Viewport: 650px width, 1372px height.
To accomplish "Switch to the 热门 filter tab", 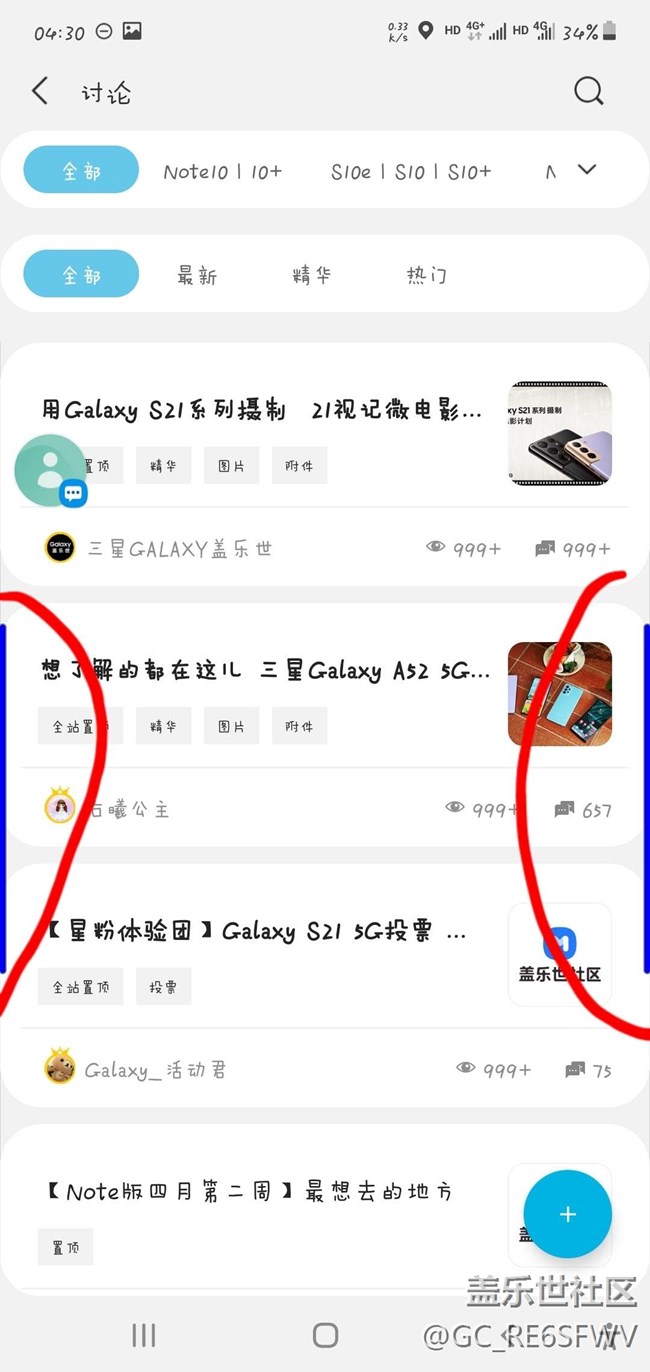I will pyautogui.click(x=426, y=275).
